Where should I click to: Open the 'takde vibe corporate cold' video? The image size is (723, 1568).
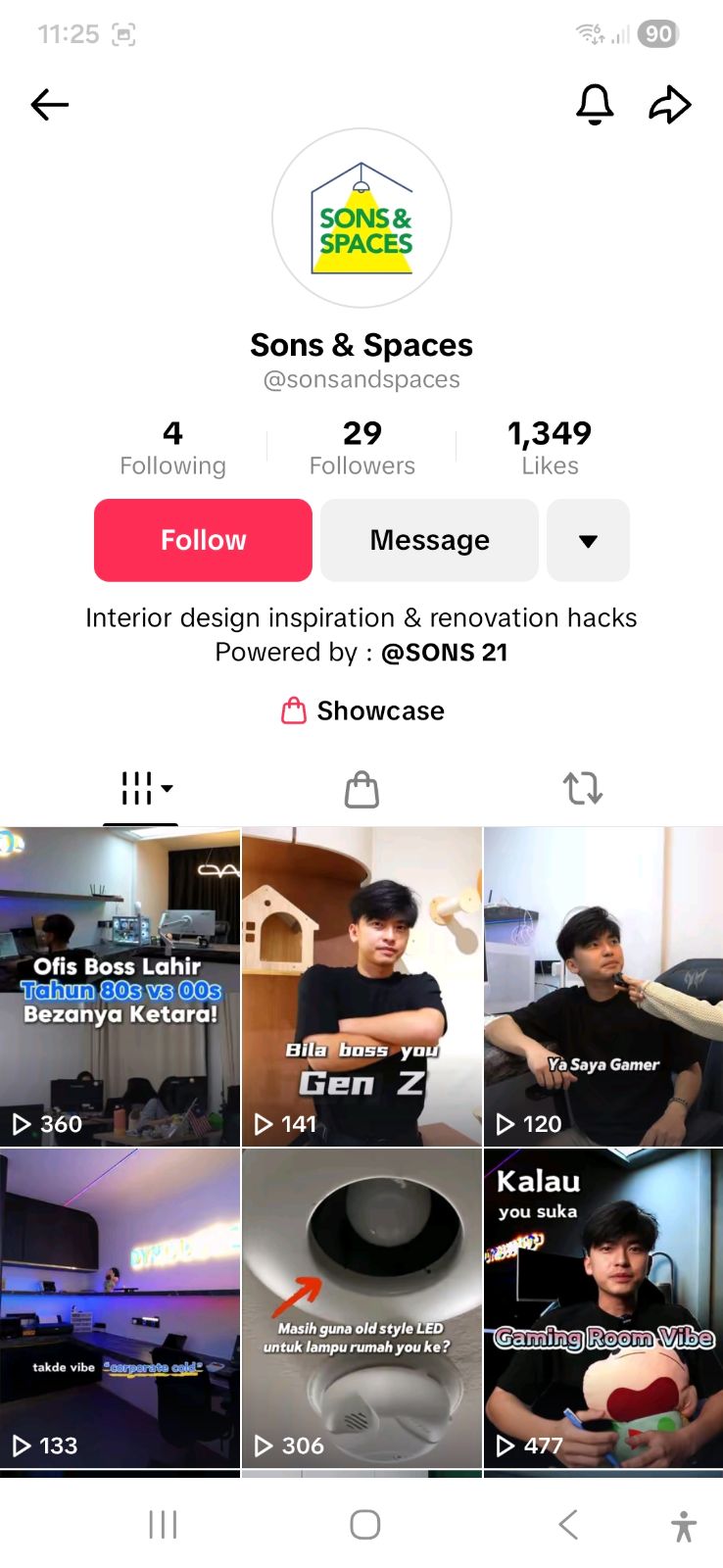120,1307
